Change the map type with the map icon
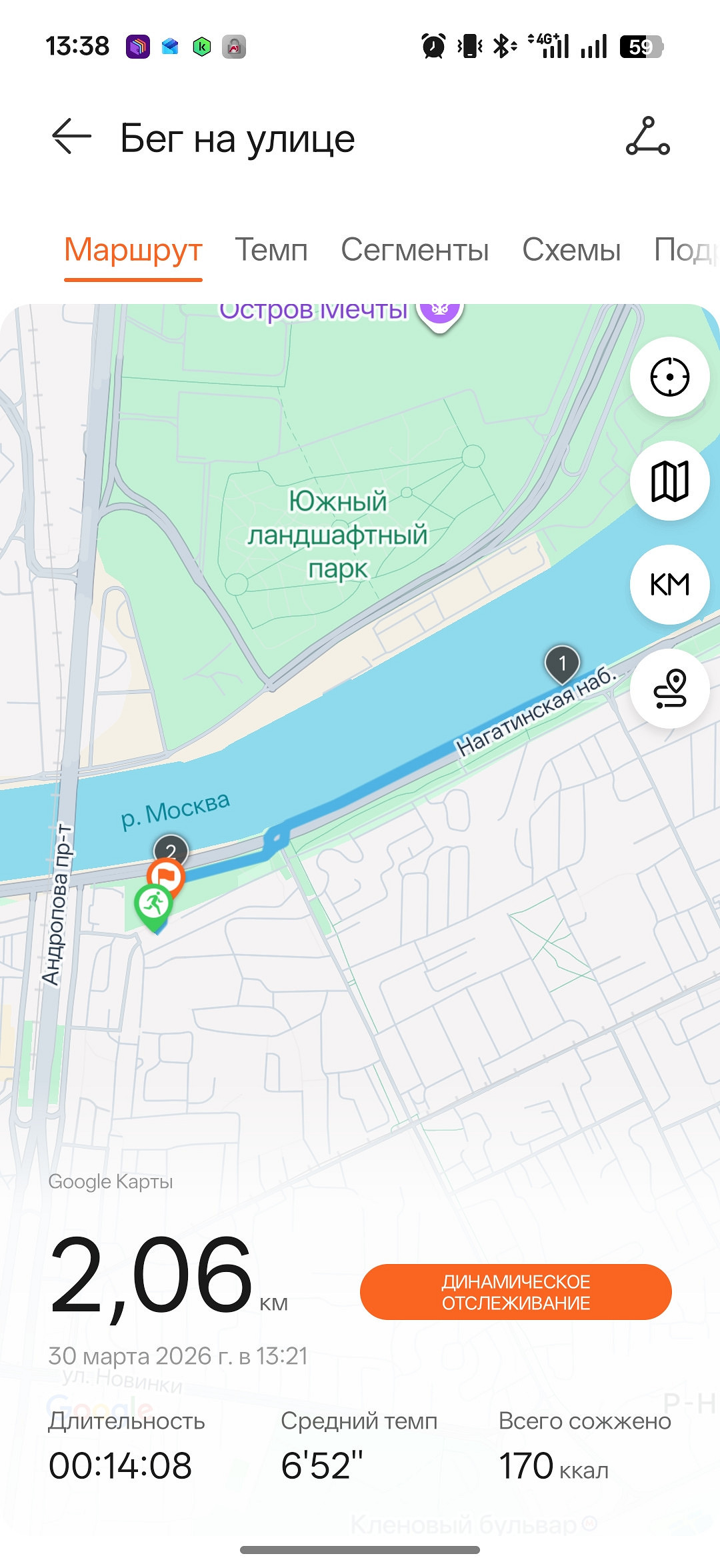720x1568 pixels. 669,481
